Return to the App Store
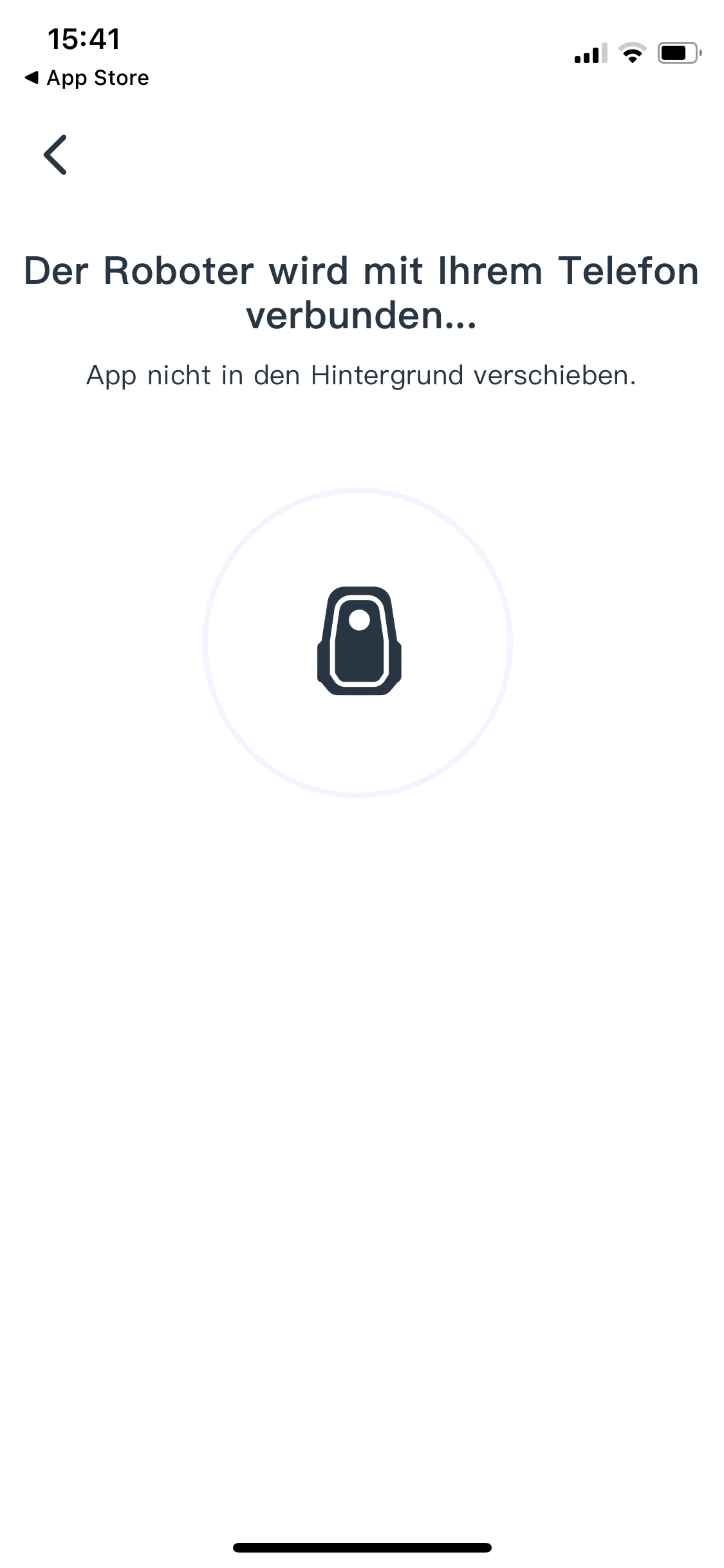724x1568 pixels. click(x=87, y=78)
